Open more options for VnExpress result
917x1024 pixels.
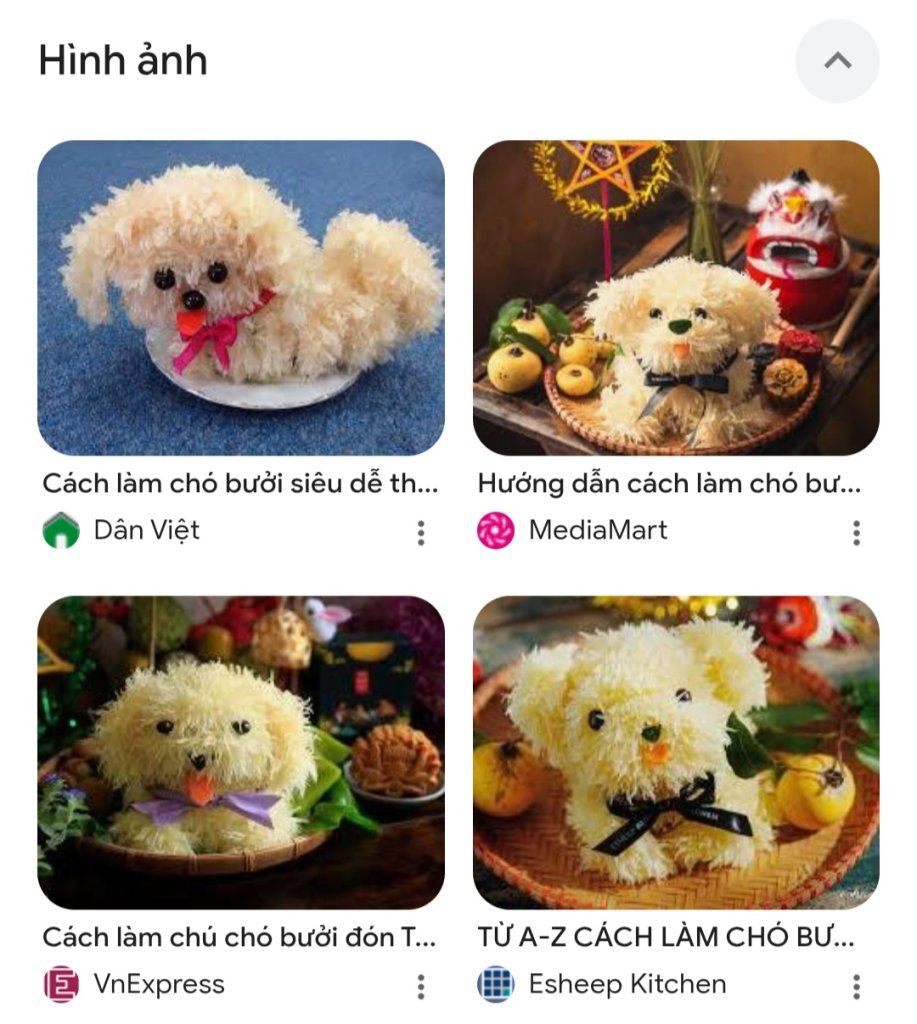(x=421, y=987)
